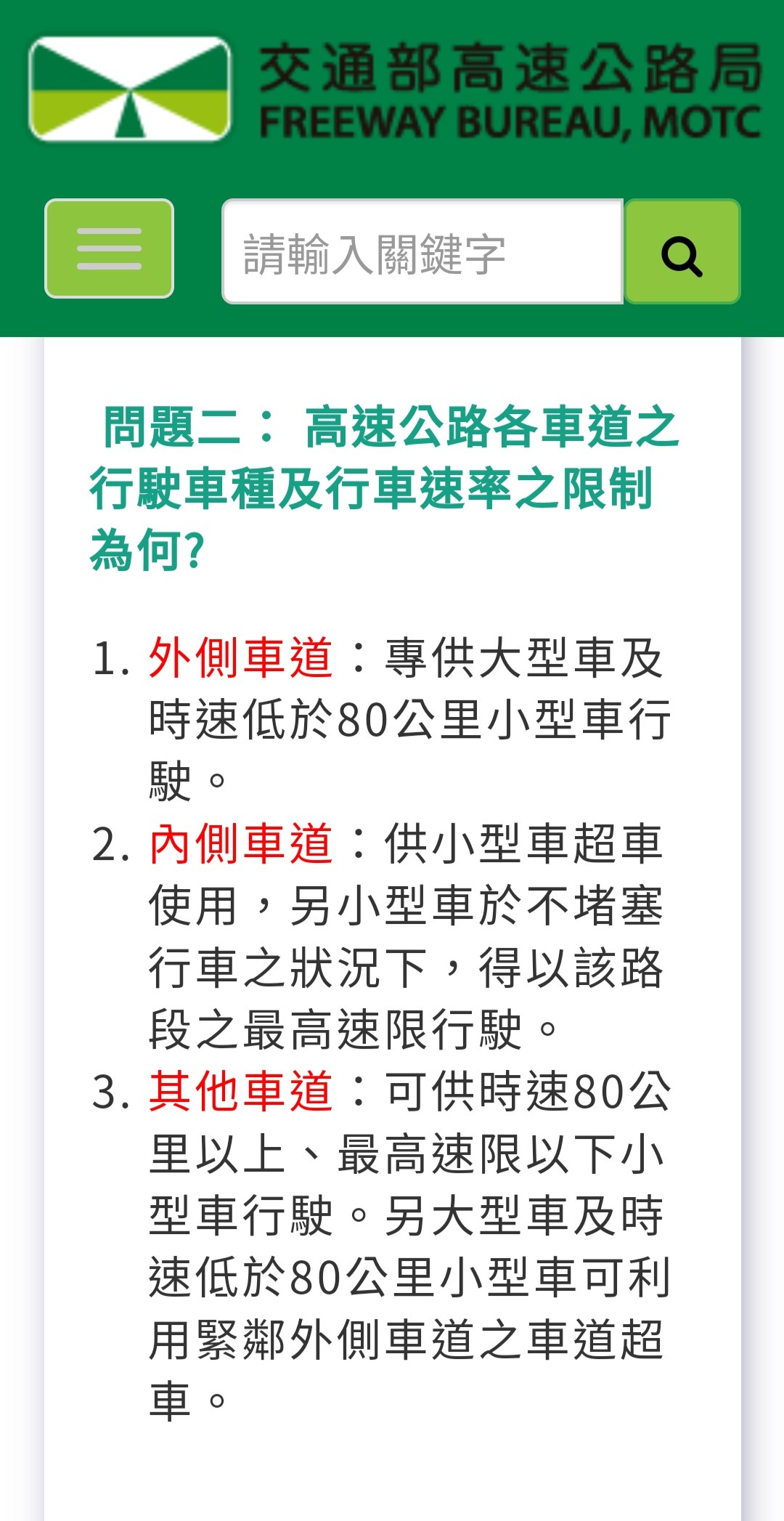784x1521 pixels.
Task: Open the Freeway Bureau homepage logo
Action: 395,89
